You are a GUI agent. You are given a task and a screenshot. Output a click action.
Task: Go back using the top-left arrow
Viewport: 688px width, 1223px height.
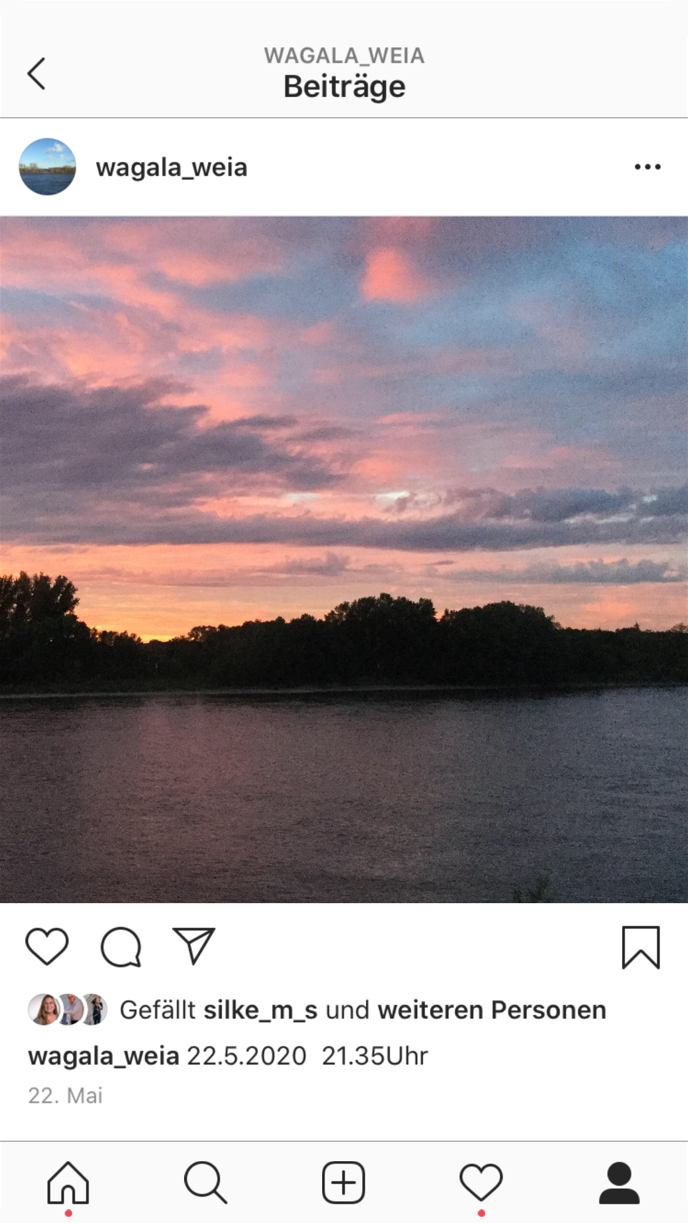pos(37,73)
